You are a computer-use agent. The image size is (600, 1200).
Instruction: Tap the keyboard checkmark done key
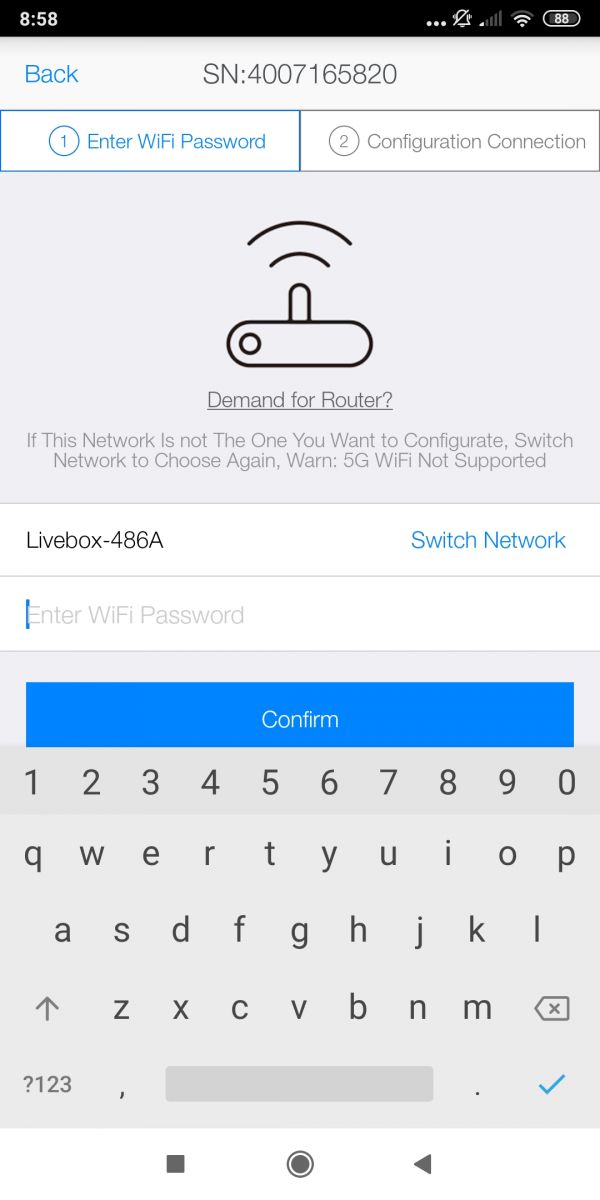point(552,1084)
